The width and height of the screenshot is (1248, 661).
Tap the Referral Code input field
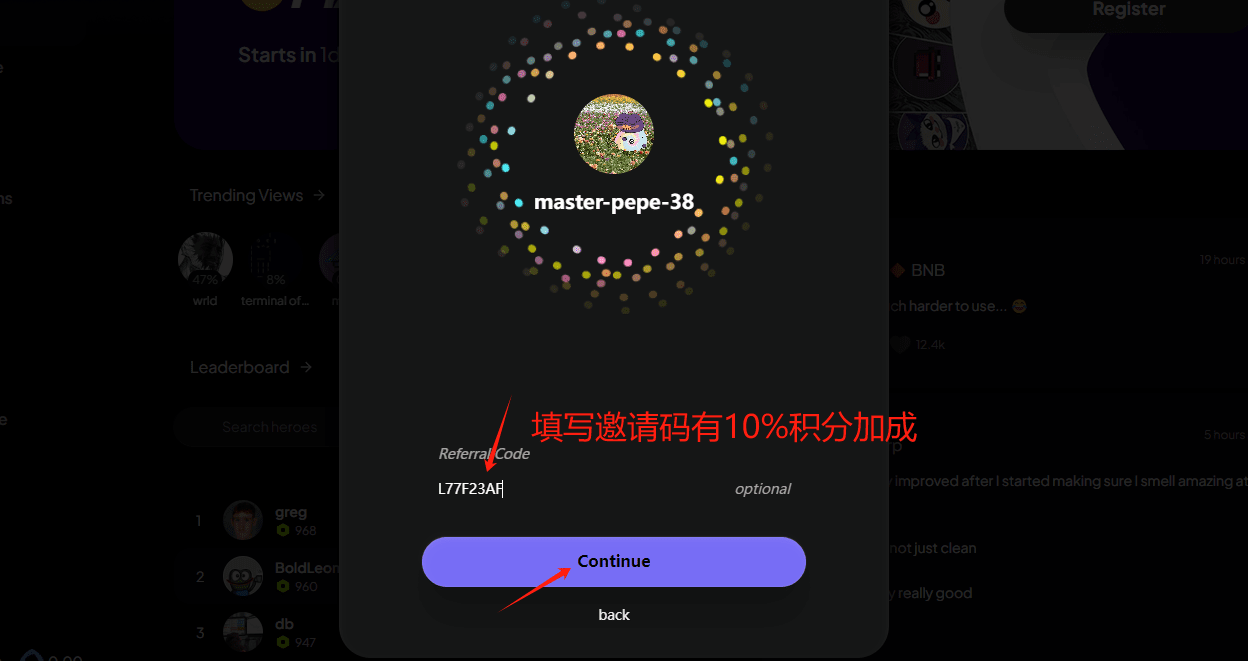(x=580, y=489)
